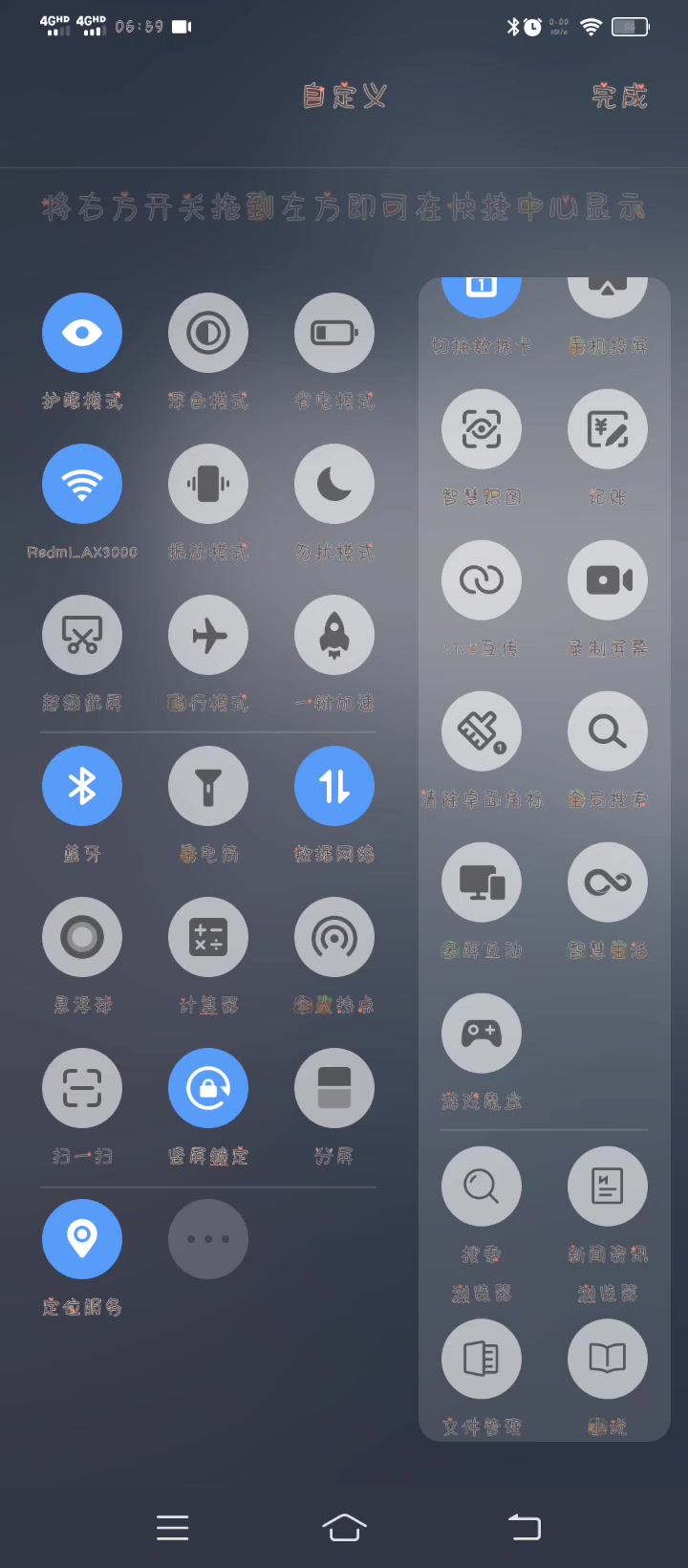Turn off 定位服务 location service
The image size is (688, 1568).
[82, 1239]
